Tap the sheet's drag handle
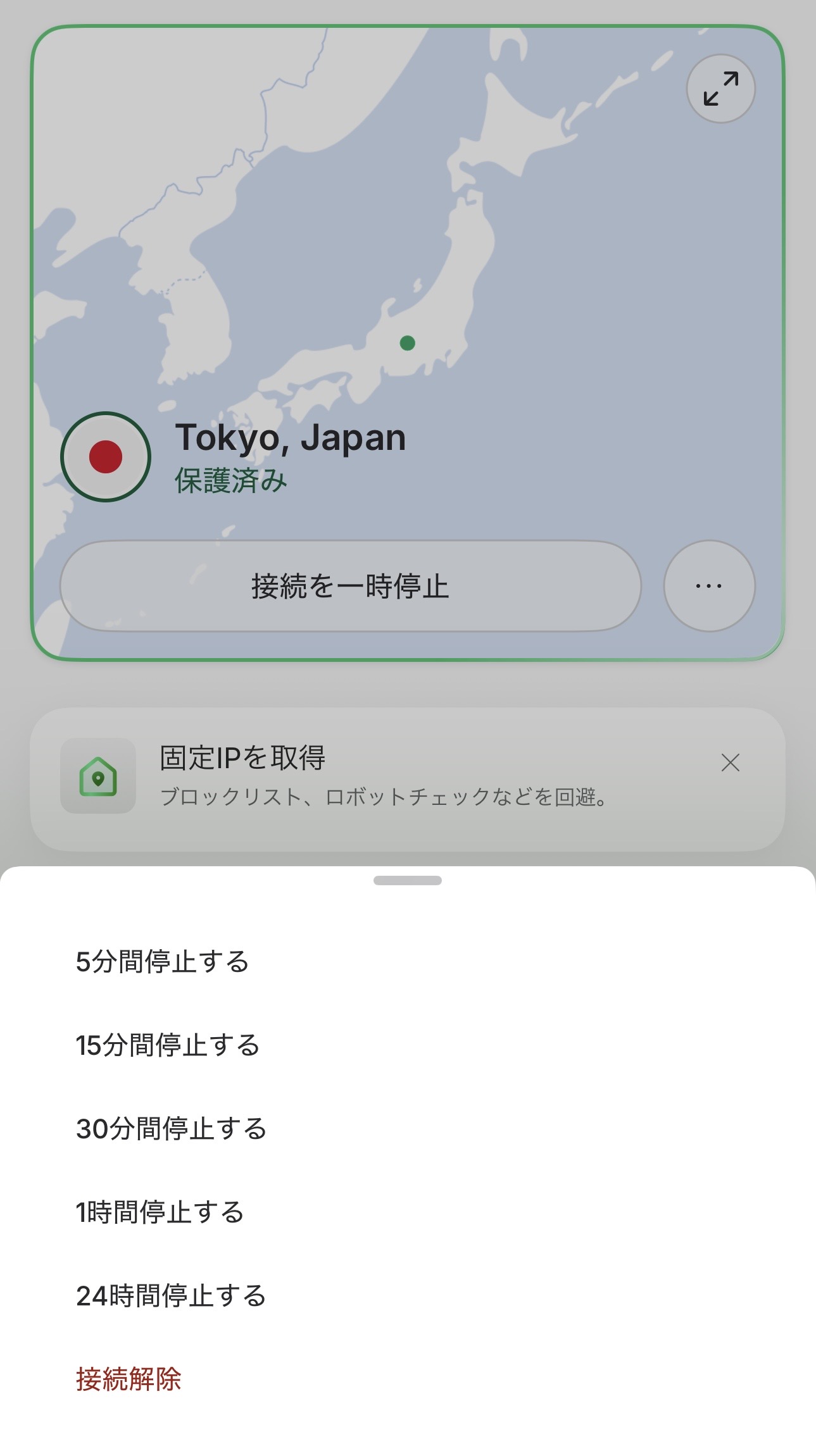This screenshot has width=816, height=1456. click(x=408, y=881)
